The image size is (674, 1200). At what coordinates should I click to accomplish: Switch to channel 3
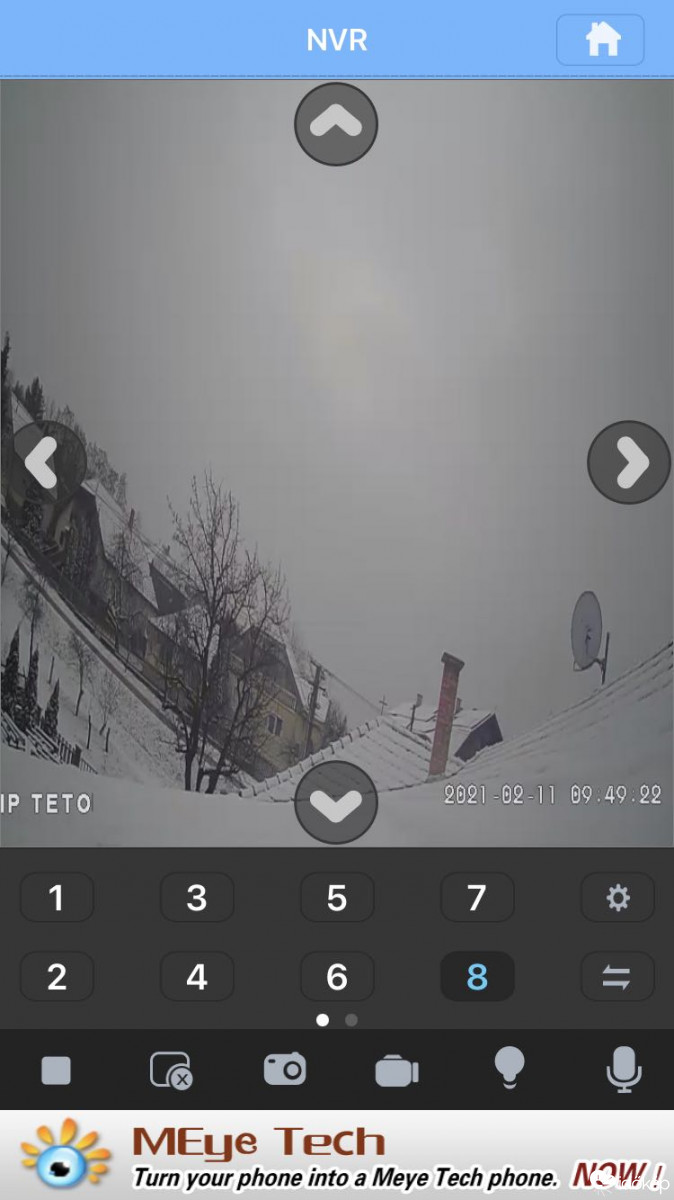(197, 897)
